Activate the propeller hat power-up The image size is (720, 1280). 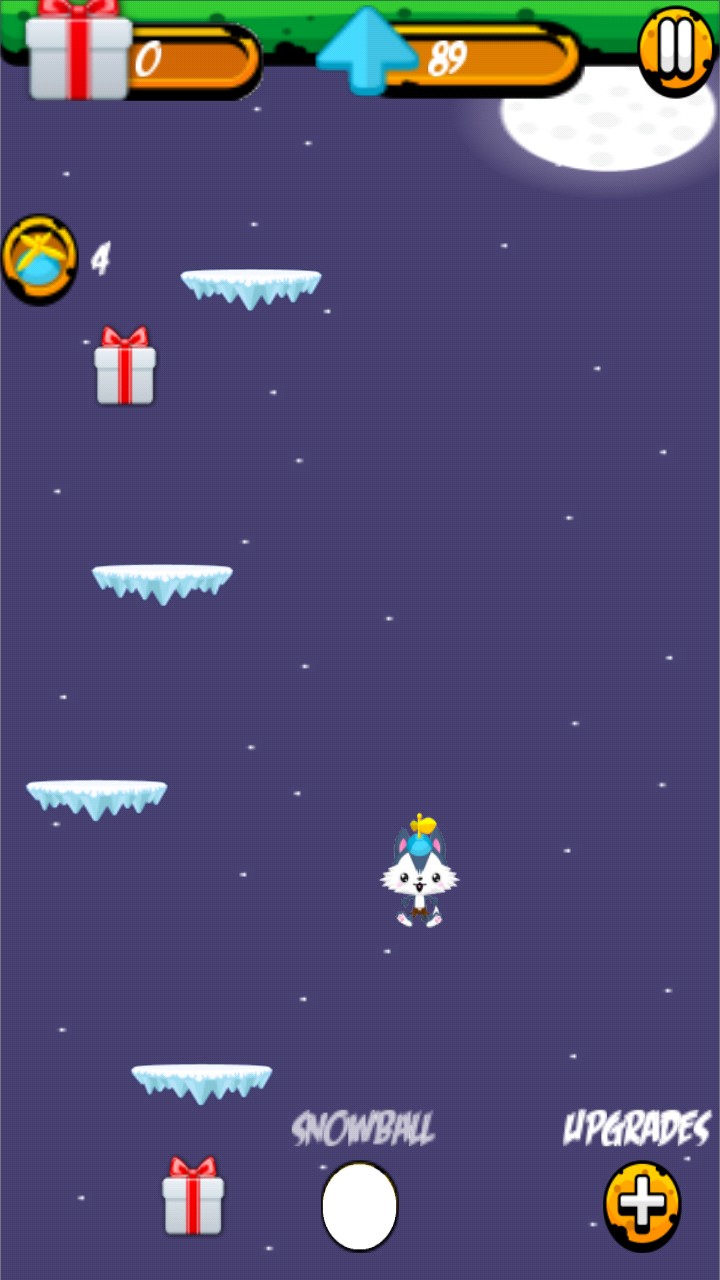[40, 260]
